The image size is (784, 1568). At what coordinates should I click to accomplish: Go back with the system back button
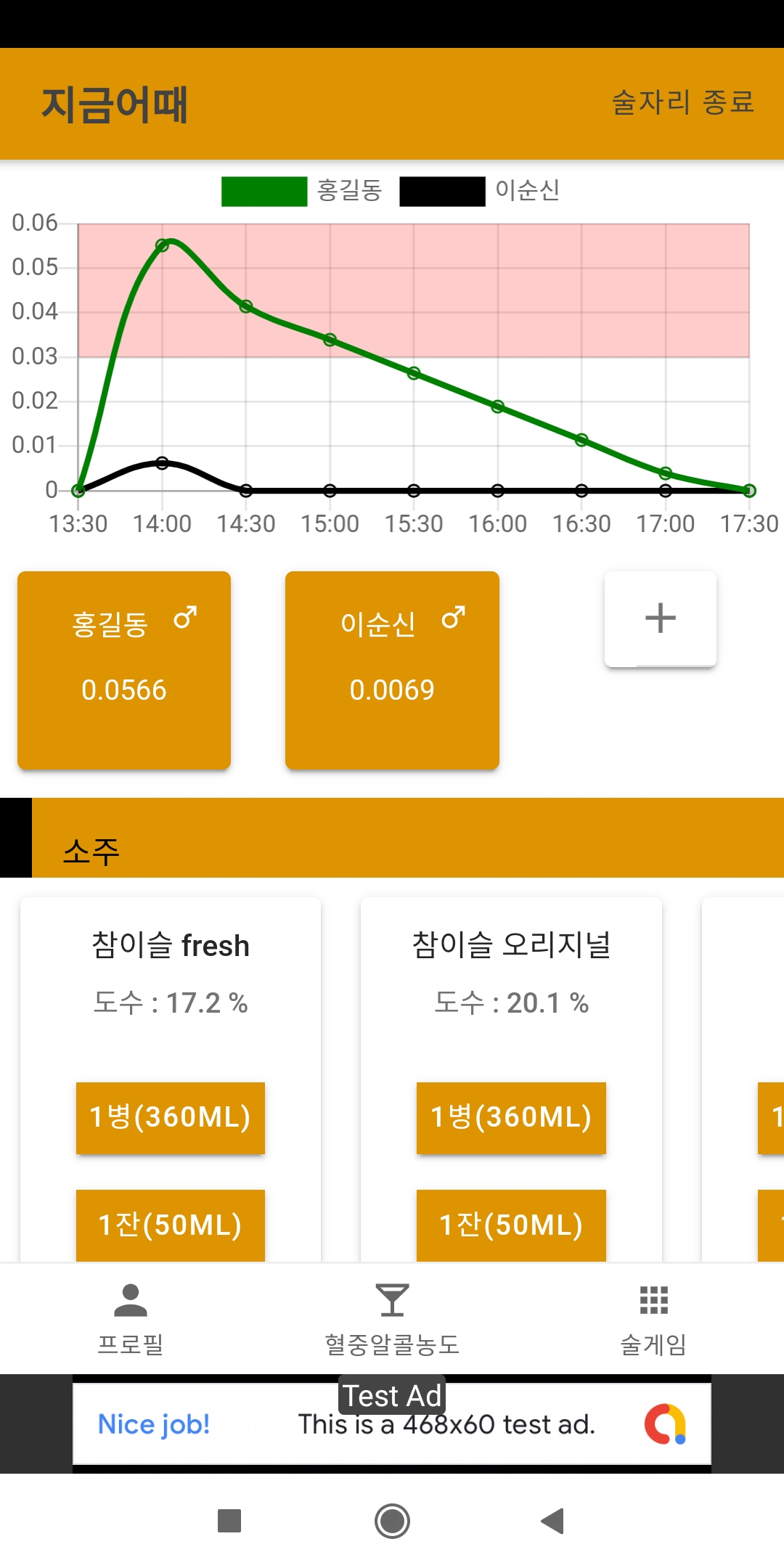(x=553, y=1521)
